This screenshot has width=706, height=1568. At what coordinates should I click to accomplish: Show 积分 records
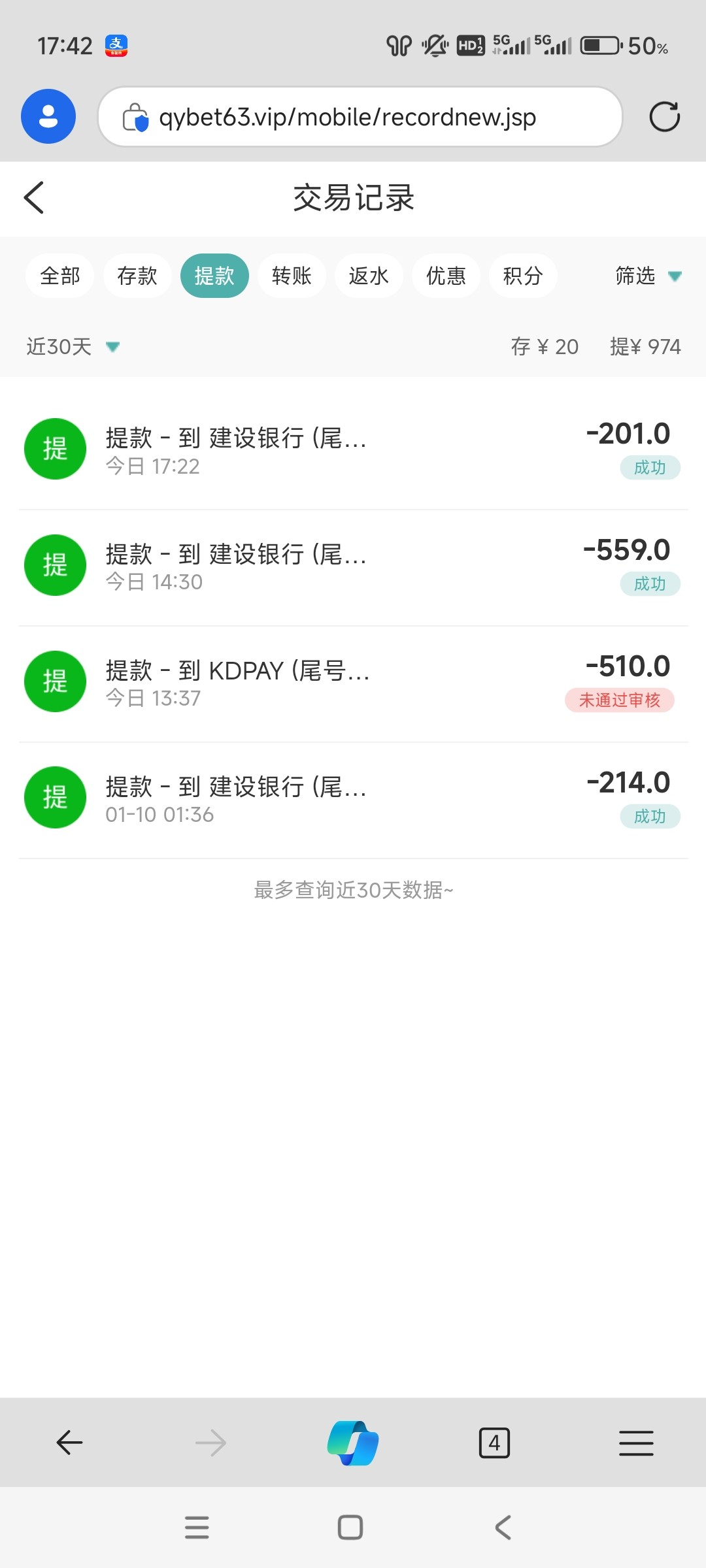pyautogui.click(x=523, y=276)
